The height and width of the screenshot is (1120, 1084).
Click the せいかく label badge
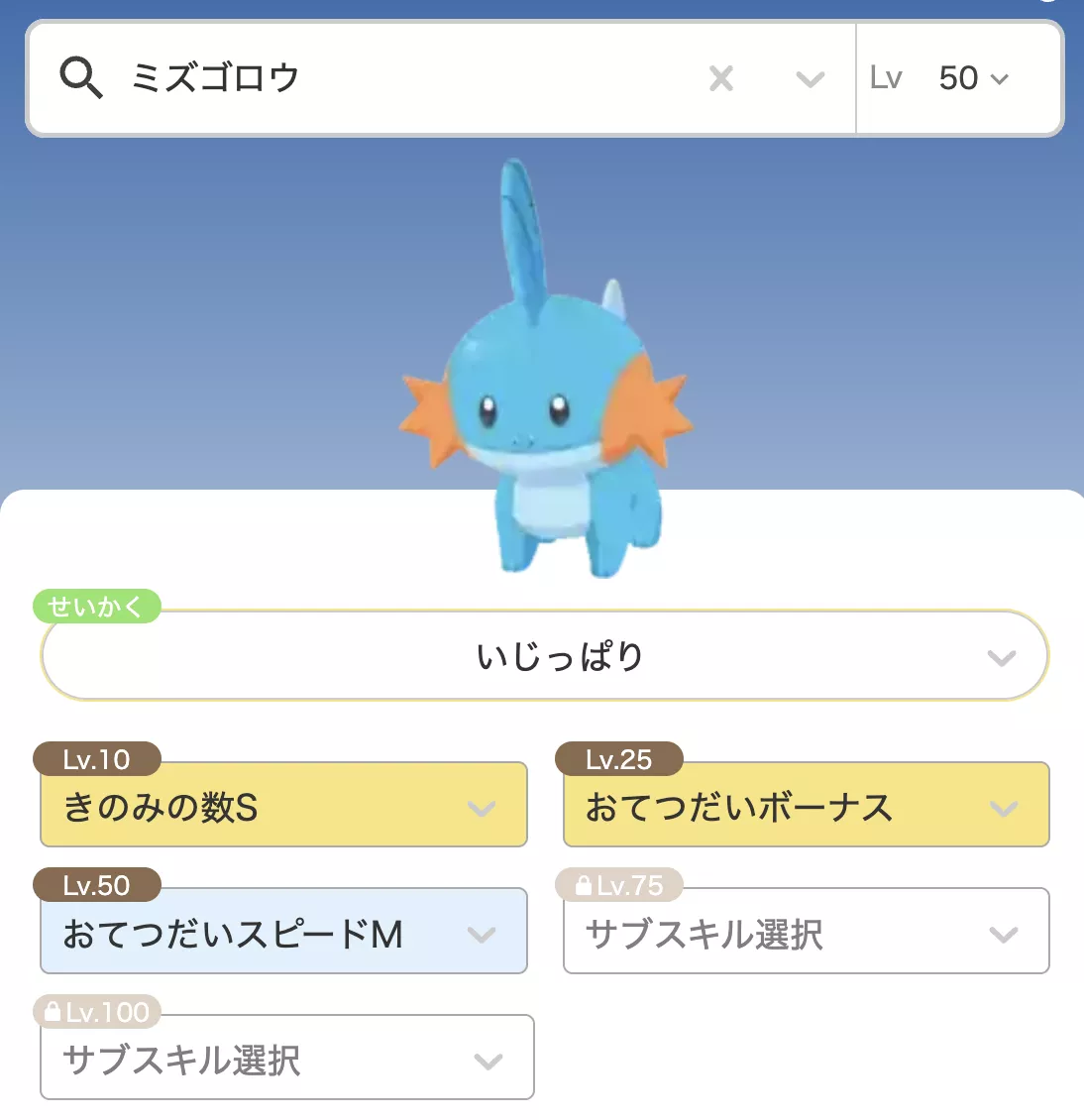[96, 607]
